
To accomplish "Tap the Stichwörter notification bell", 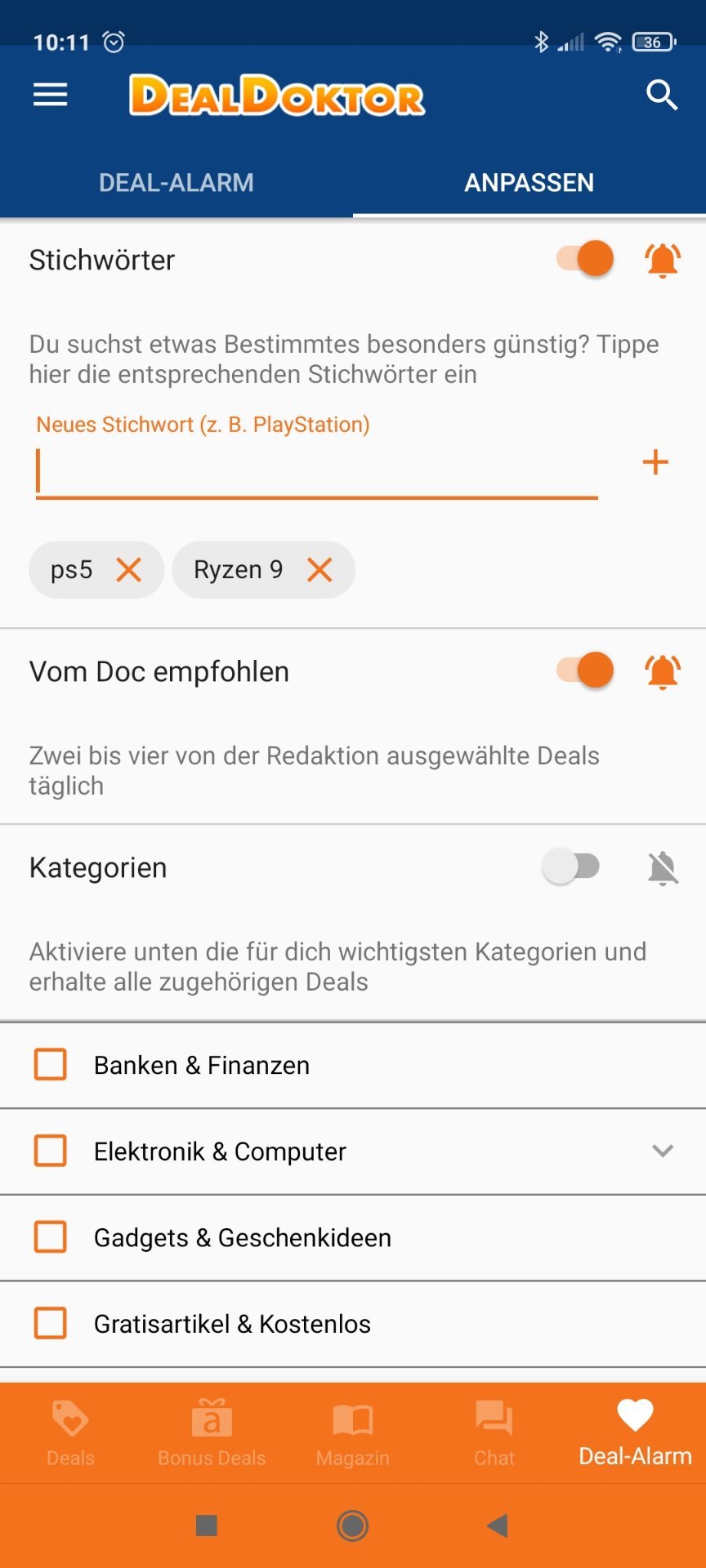I will tap(663, 260).
